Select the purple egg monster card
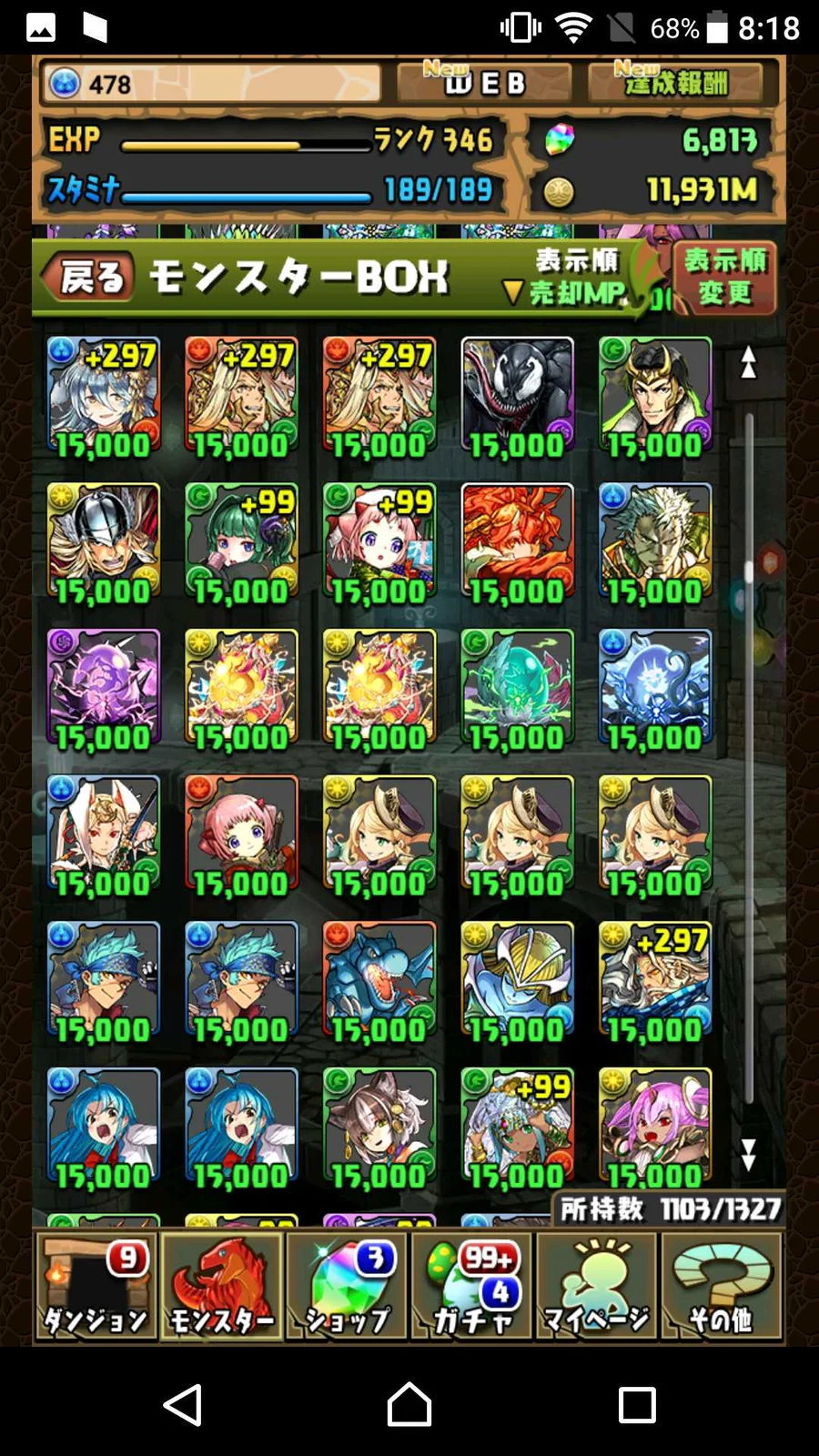 tap(104, 688)
